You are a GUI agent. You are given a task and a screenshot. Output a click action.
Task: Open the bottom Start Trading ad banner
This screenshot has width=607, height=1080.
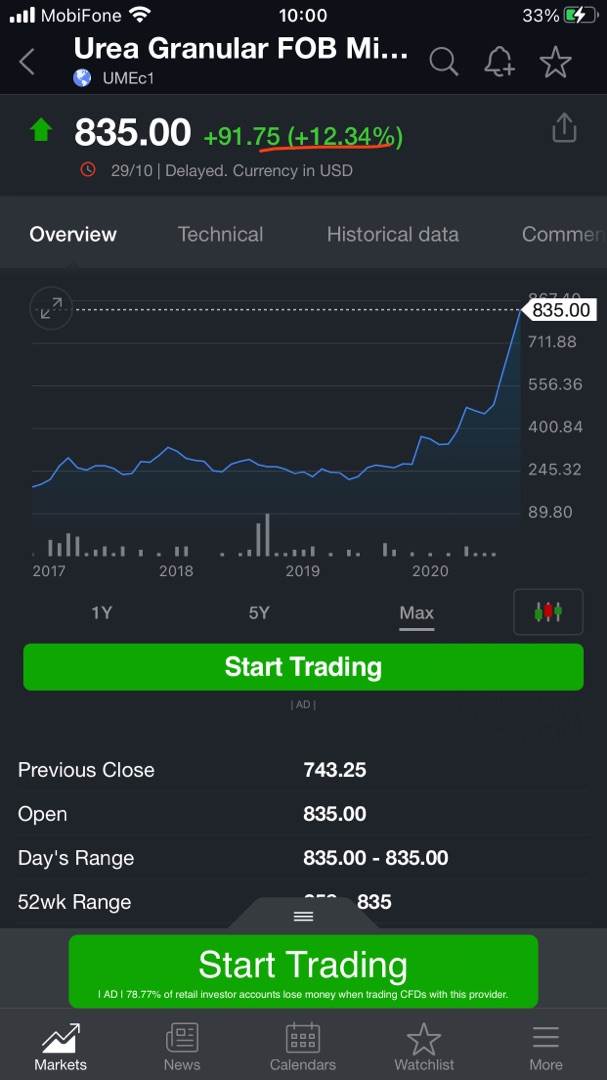pos(303,970)
